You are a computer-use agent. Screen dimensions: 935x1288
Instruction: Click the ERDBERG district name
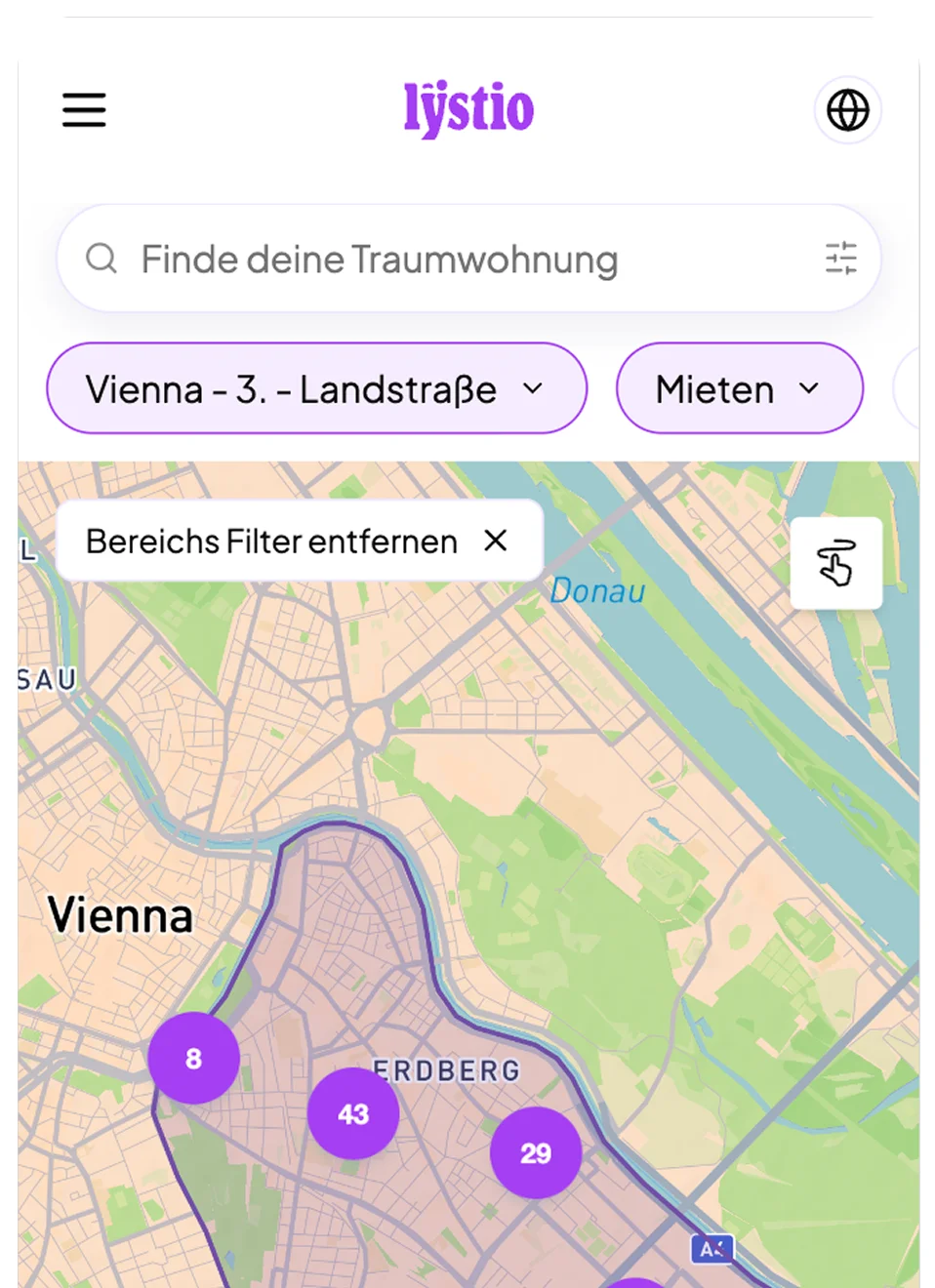click(446, 1070)
